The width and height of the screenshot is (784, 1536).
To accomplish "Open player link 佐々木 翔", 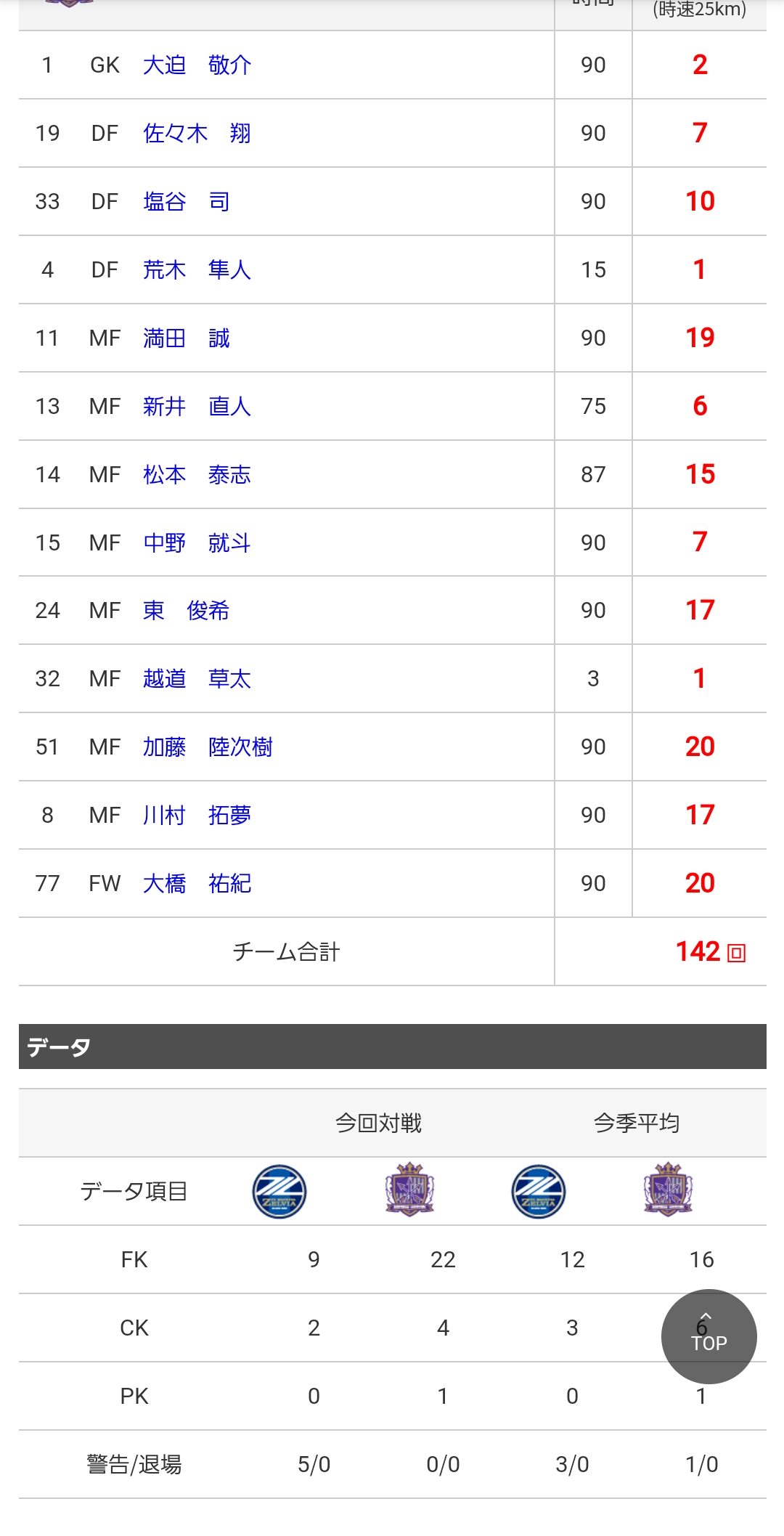I will pos(197,134).
